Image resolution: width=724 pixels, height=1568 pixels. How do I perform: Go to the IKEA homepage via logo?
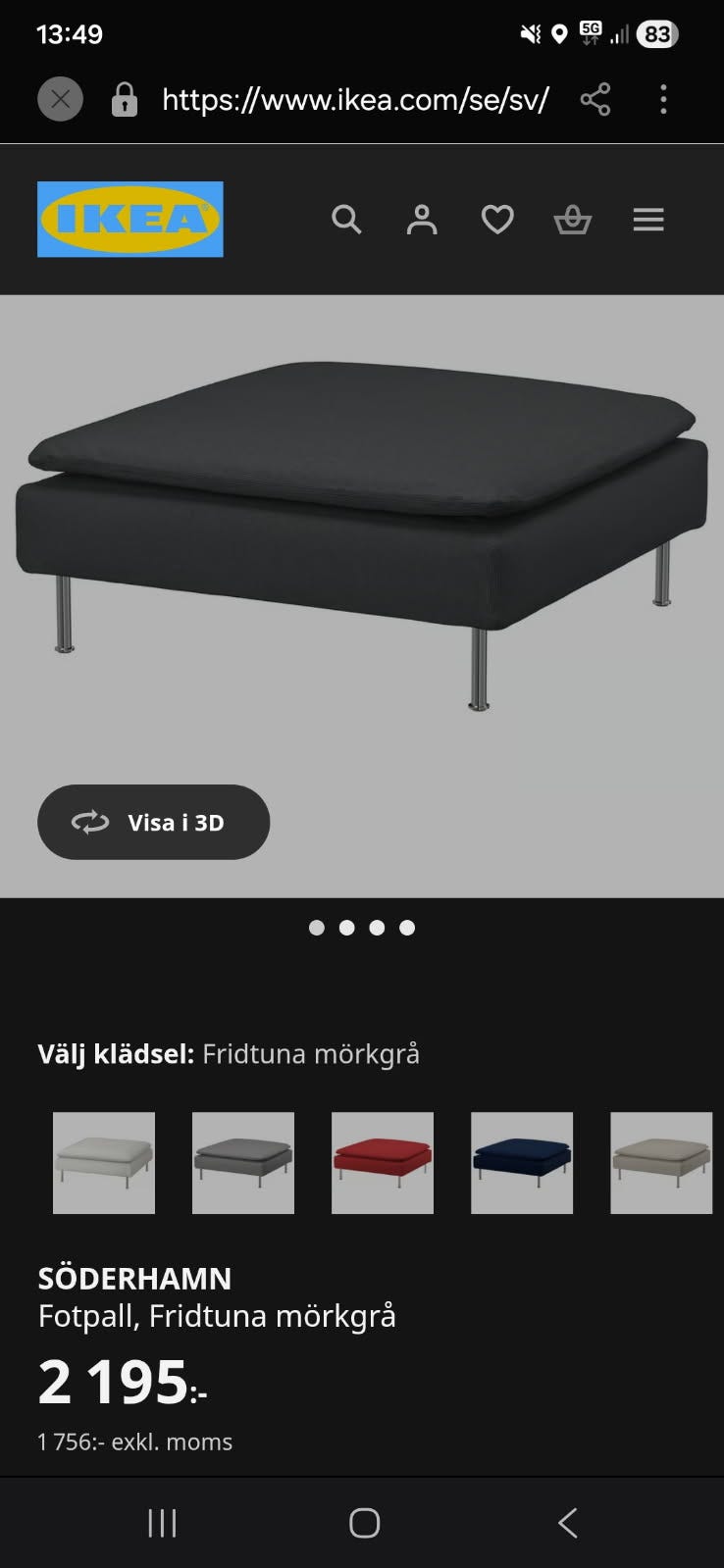tap(129, 219)
